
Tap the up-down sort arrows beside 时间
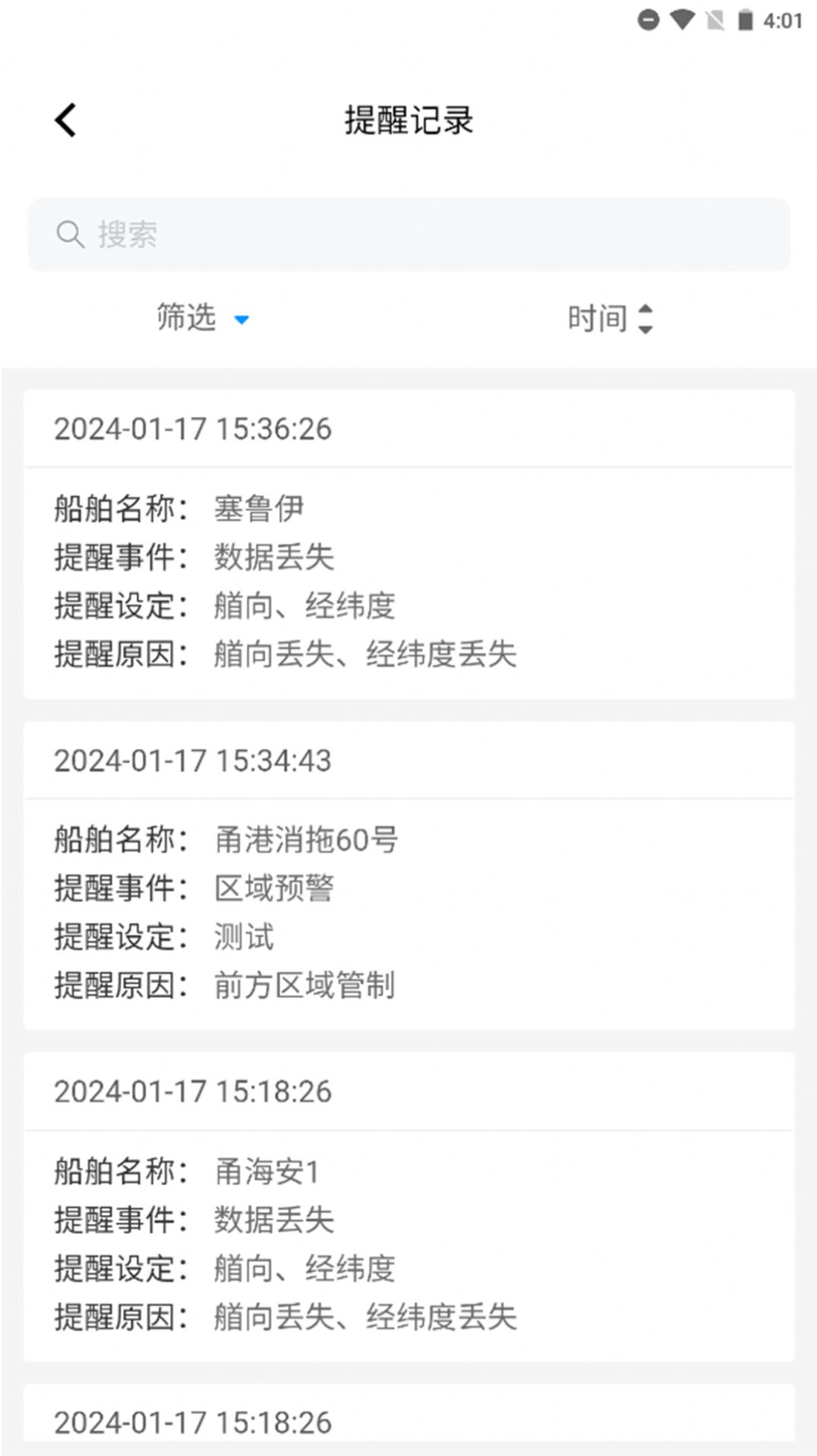647,319
